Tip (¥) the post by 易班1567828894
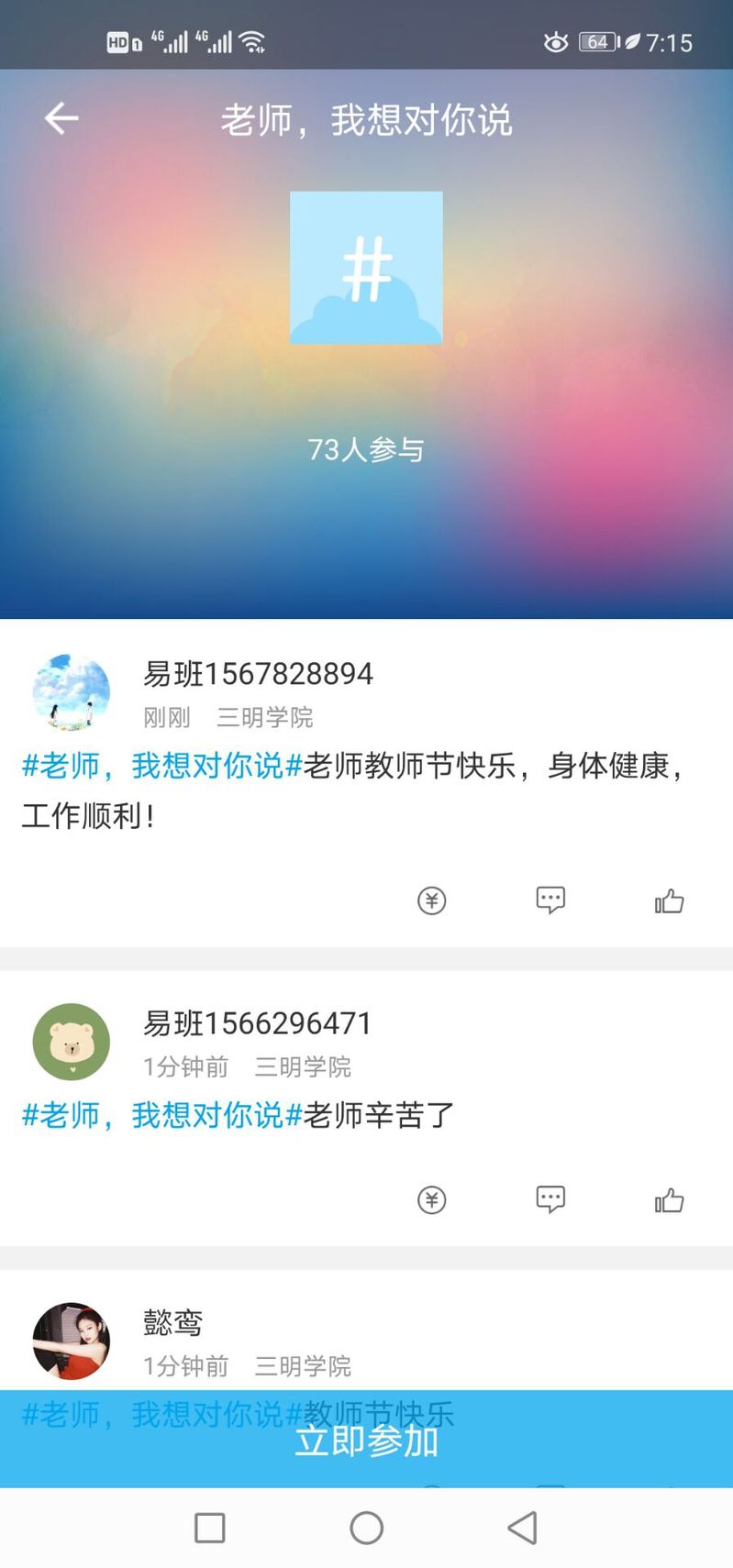Screen dimensions: 733x1568 point(431,900)
